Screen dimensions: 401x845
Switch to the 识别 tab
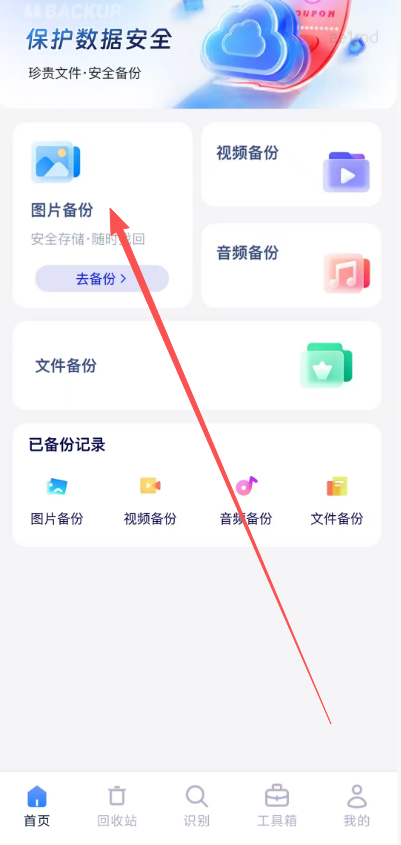pos(197,806)
